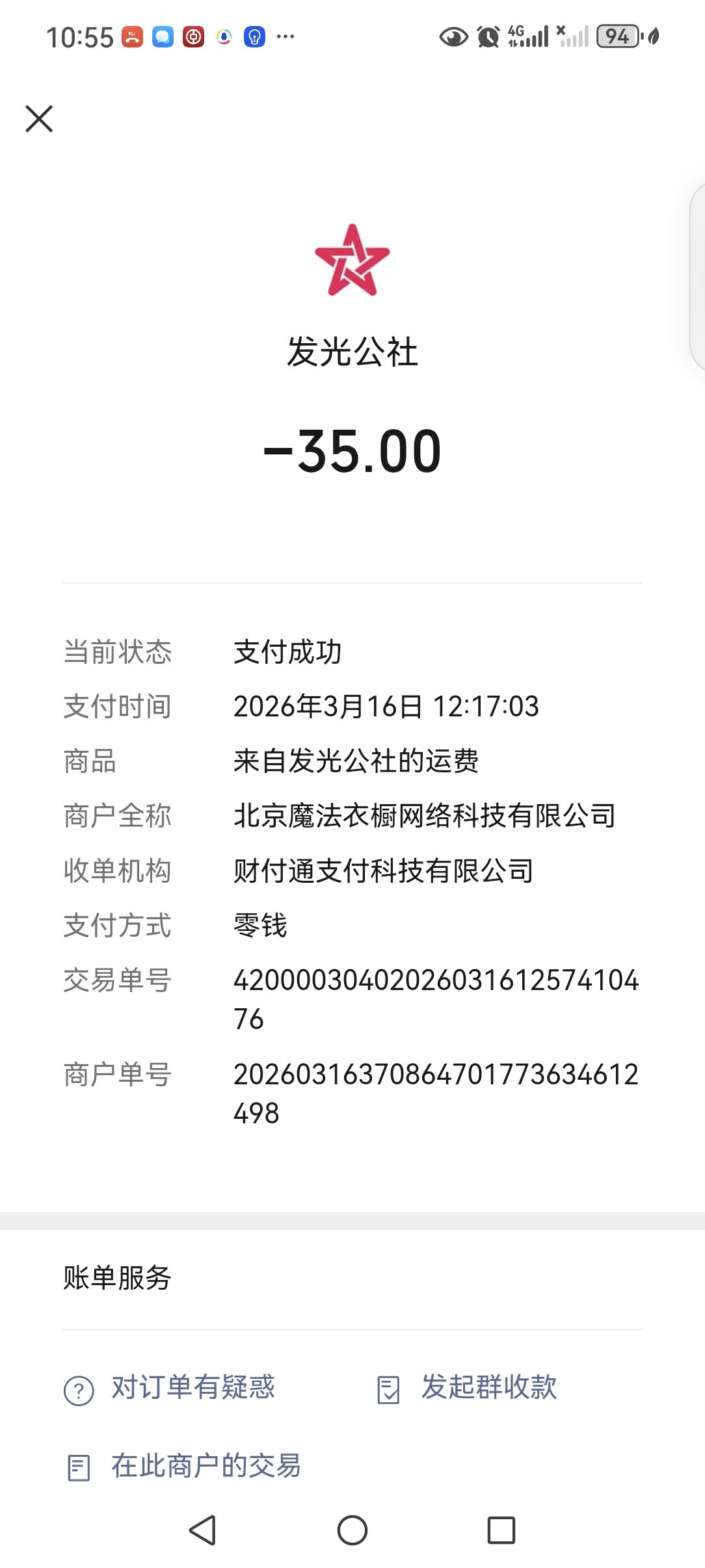705x1568 pixels.
Task: View 在此商户的交易 history
Action: [x=206, y=1466]
